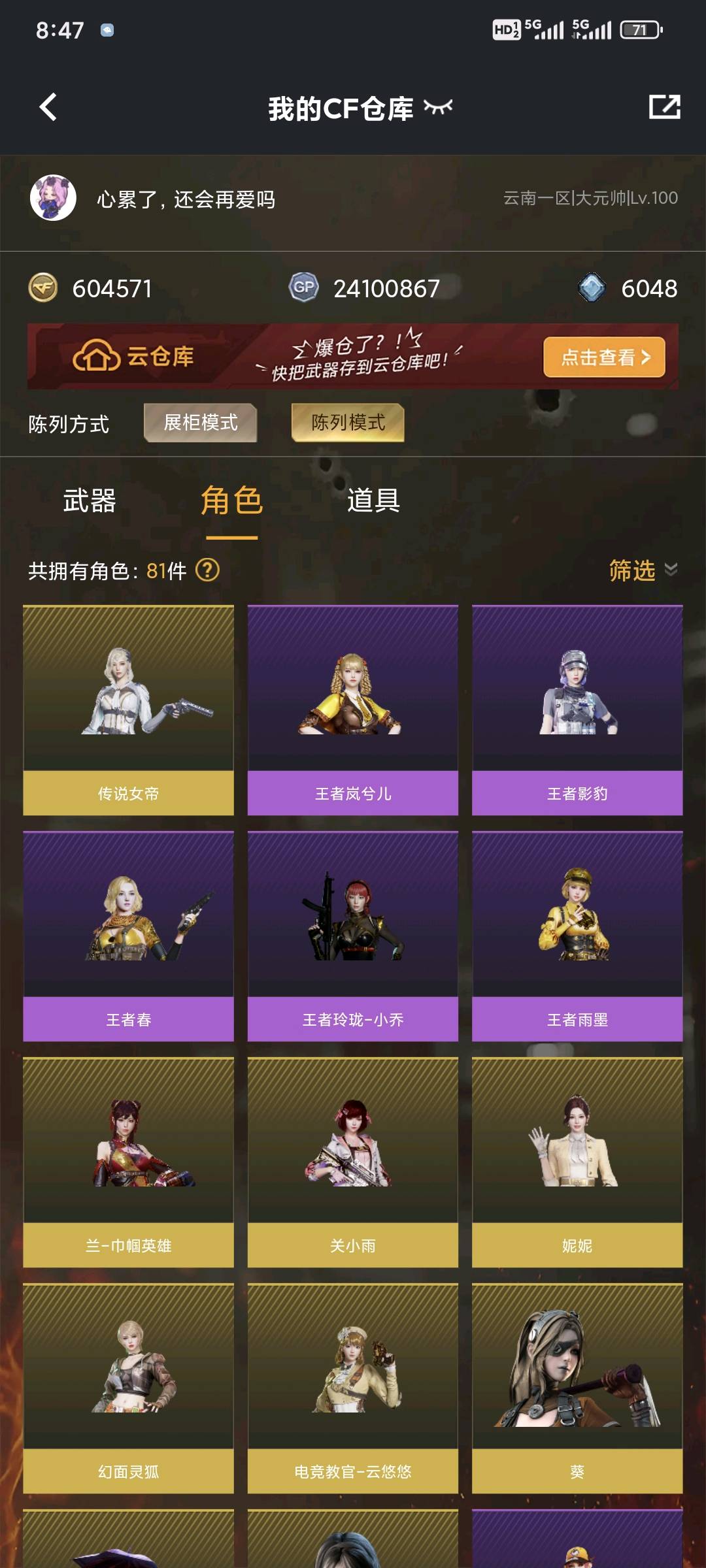Open the character count help icon
Screen dimensions: 706x1568
tap(208, 570)
